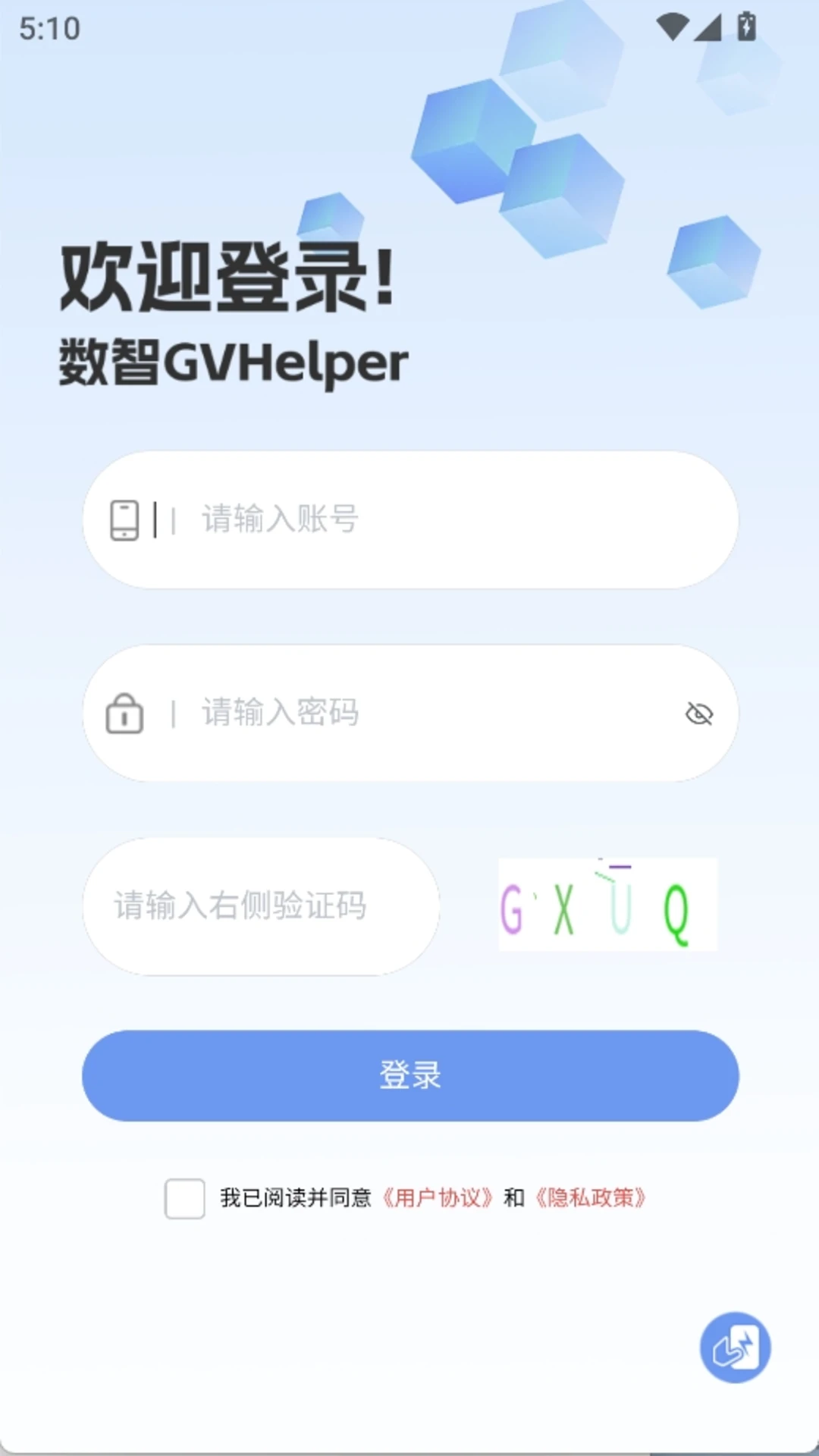
Task: Tap the password input field
Action: (x=410, y=713)
